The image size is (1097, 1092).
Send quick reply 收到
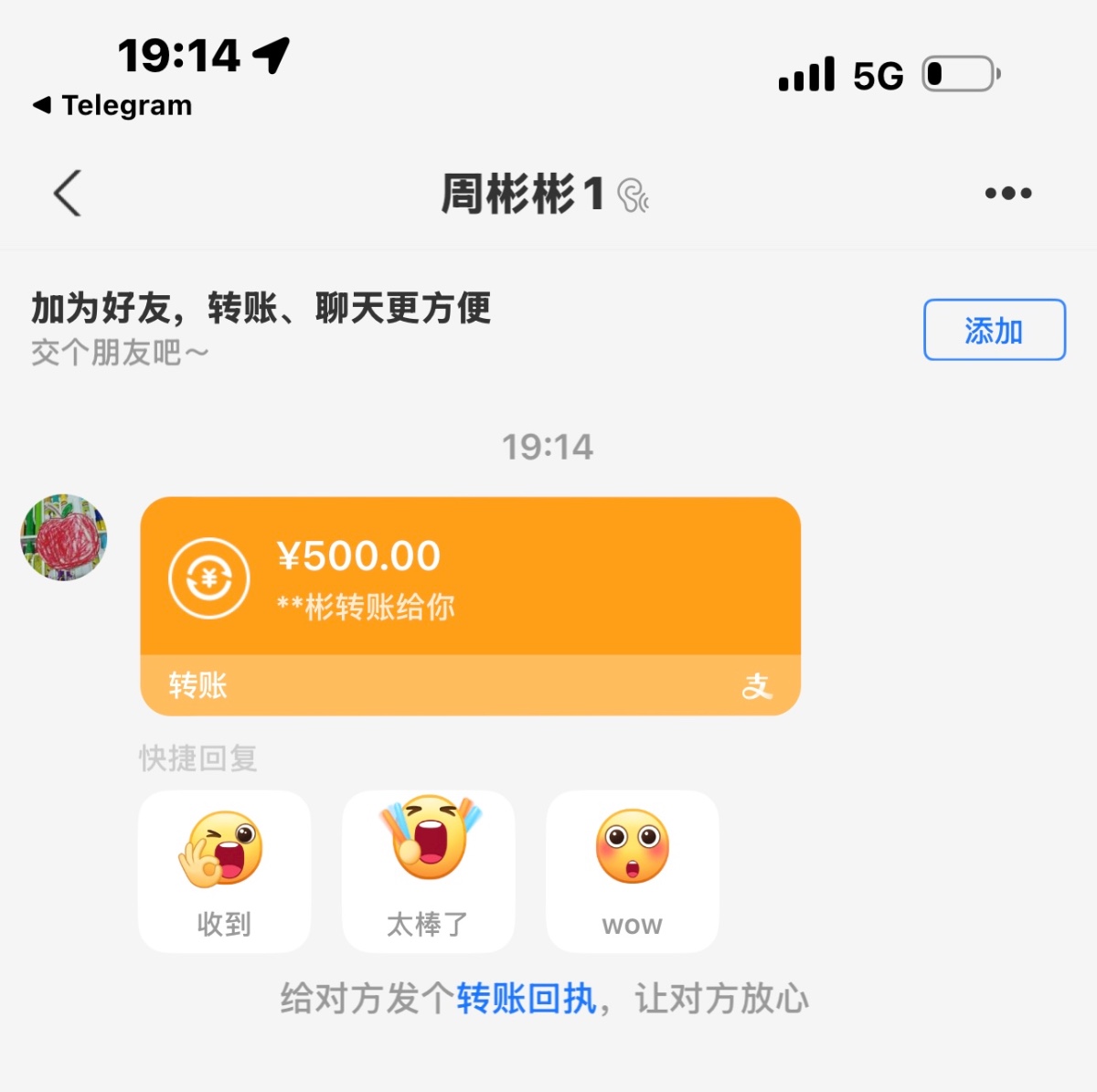(x=224, y=872)
